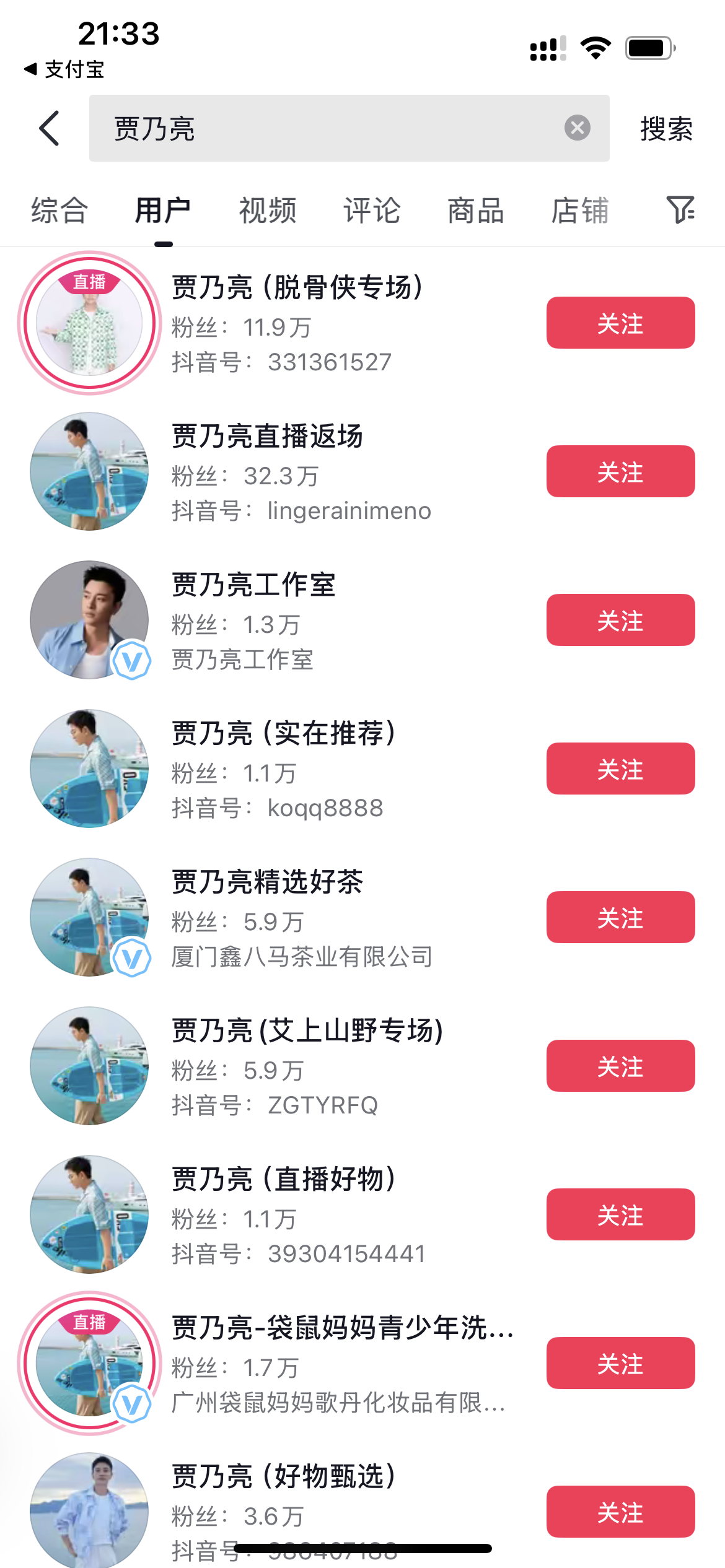Follow 贾乃亮 (脱骨侠专场)
Screen dimensions: 725x1568
tap(620, 323)
